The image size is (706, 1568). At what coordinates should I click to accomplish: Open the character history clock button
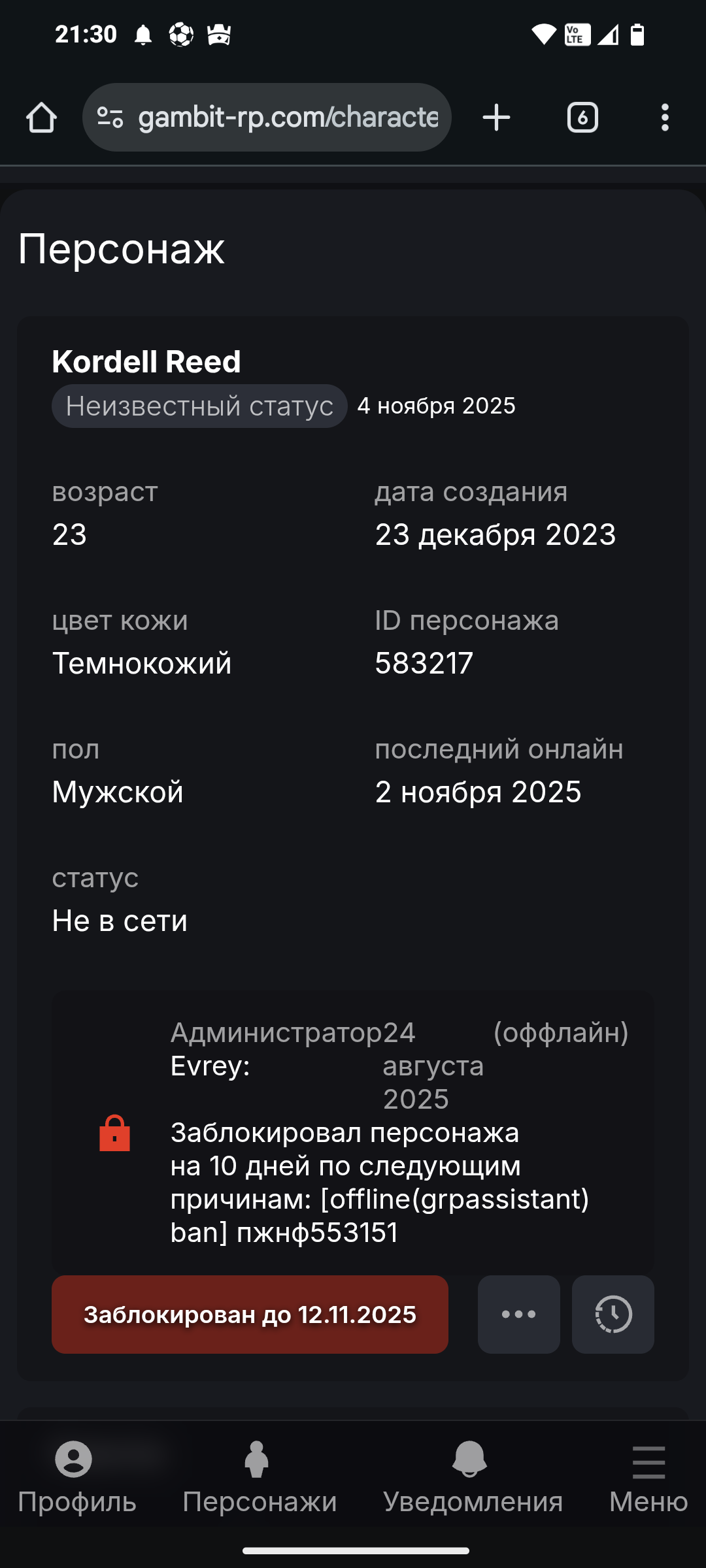613,1314
